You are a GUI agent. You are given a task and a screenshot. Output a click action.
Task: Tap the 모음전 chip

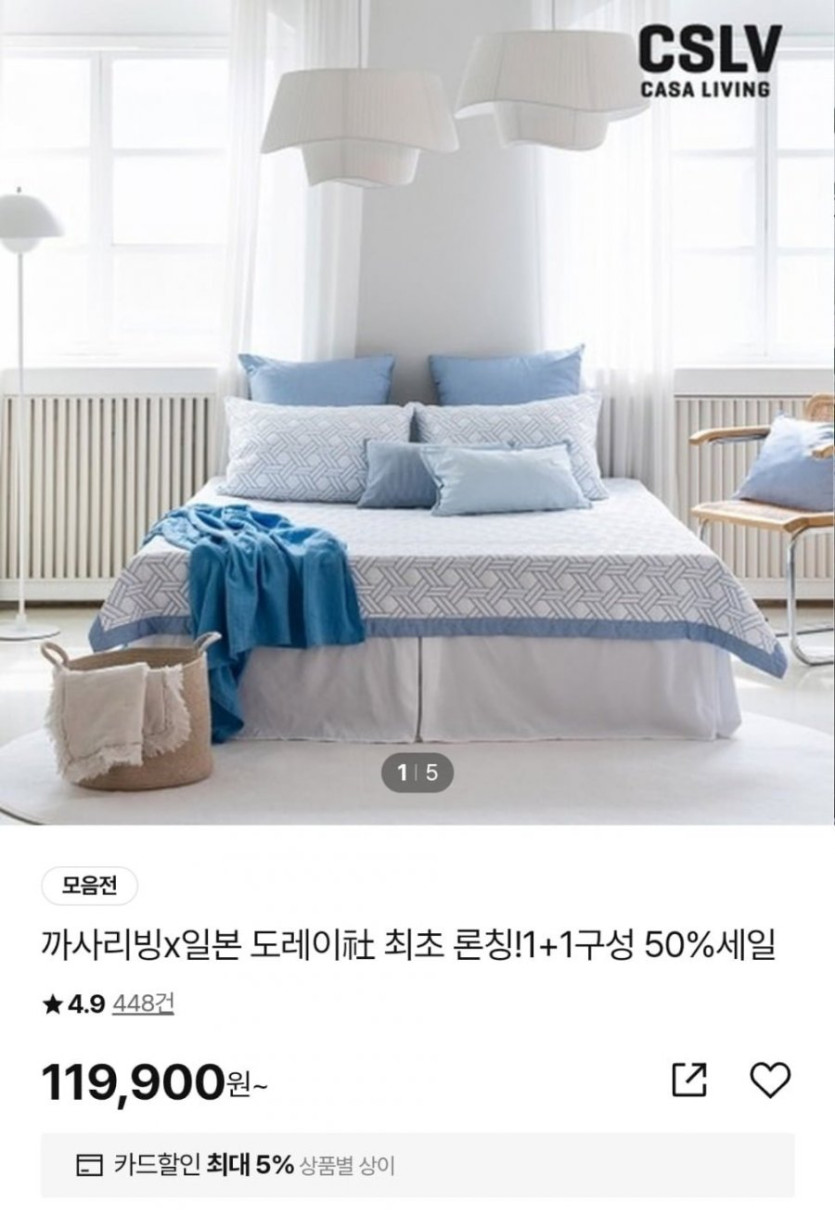90,886
